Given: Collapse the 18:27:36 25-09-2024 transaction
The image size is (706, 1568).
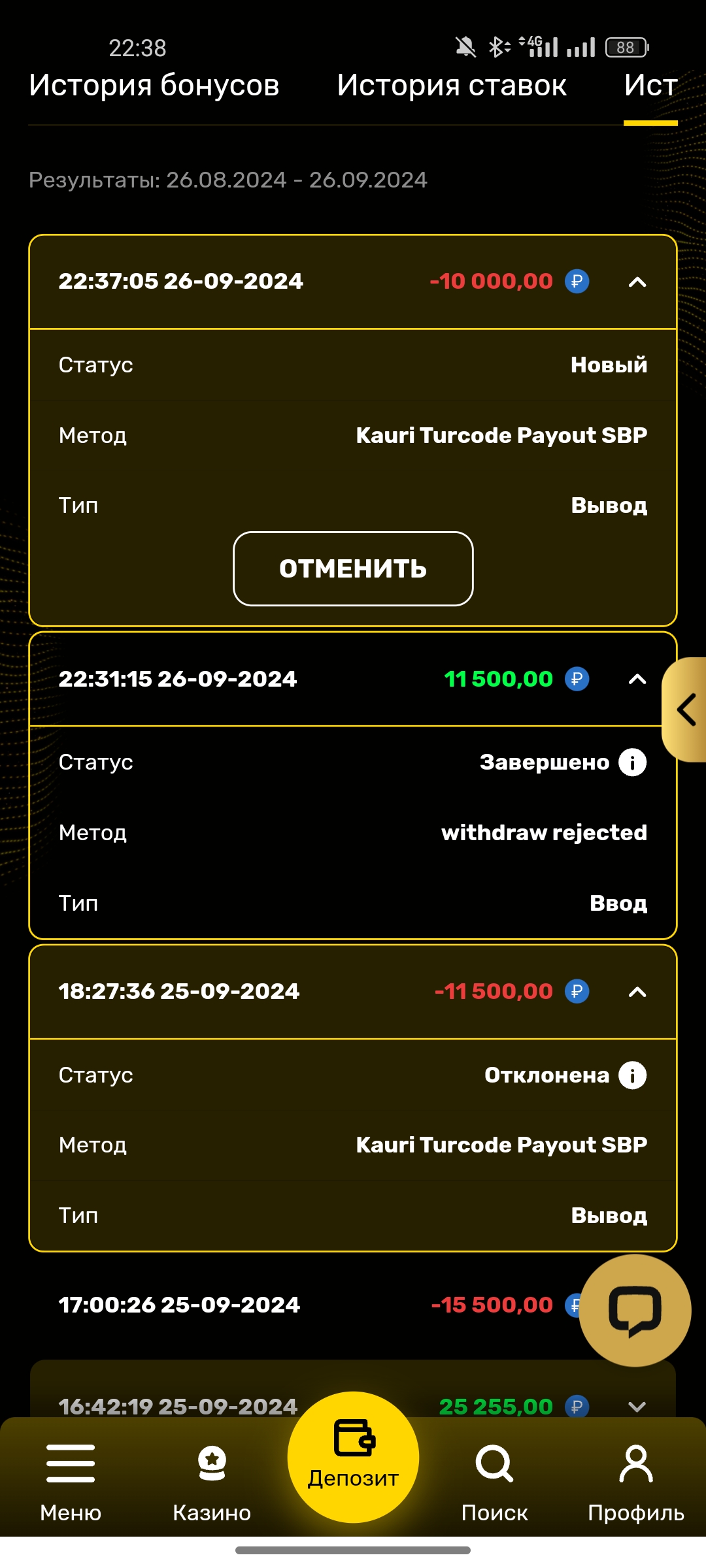Looking at the screenshot, I should click(x=637, y=992).
